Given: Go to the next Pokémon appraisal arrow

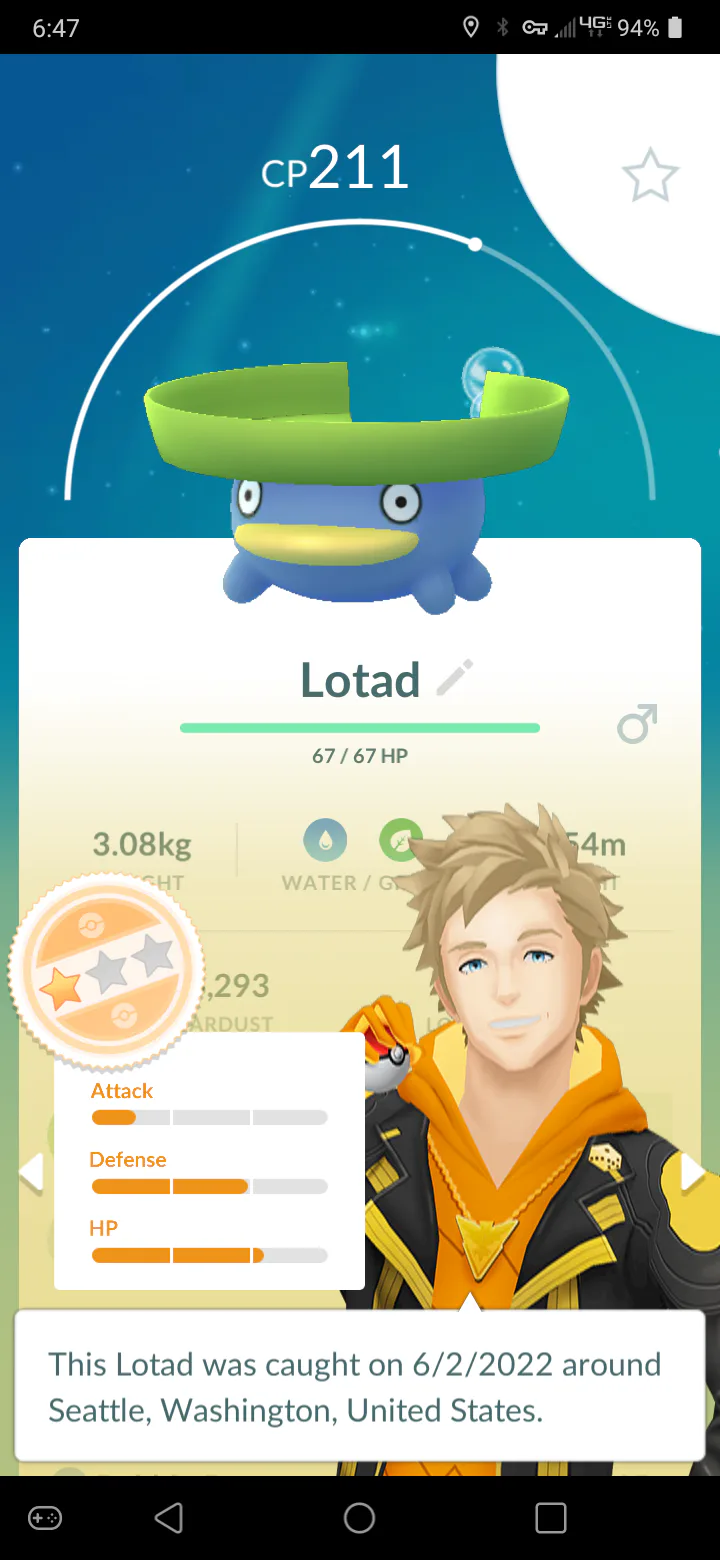Looking at the screenshot, I should tap(692, 1173).
